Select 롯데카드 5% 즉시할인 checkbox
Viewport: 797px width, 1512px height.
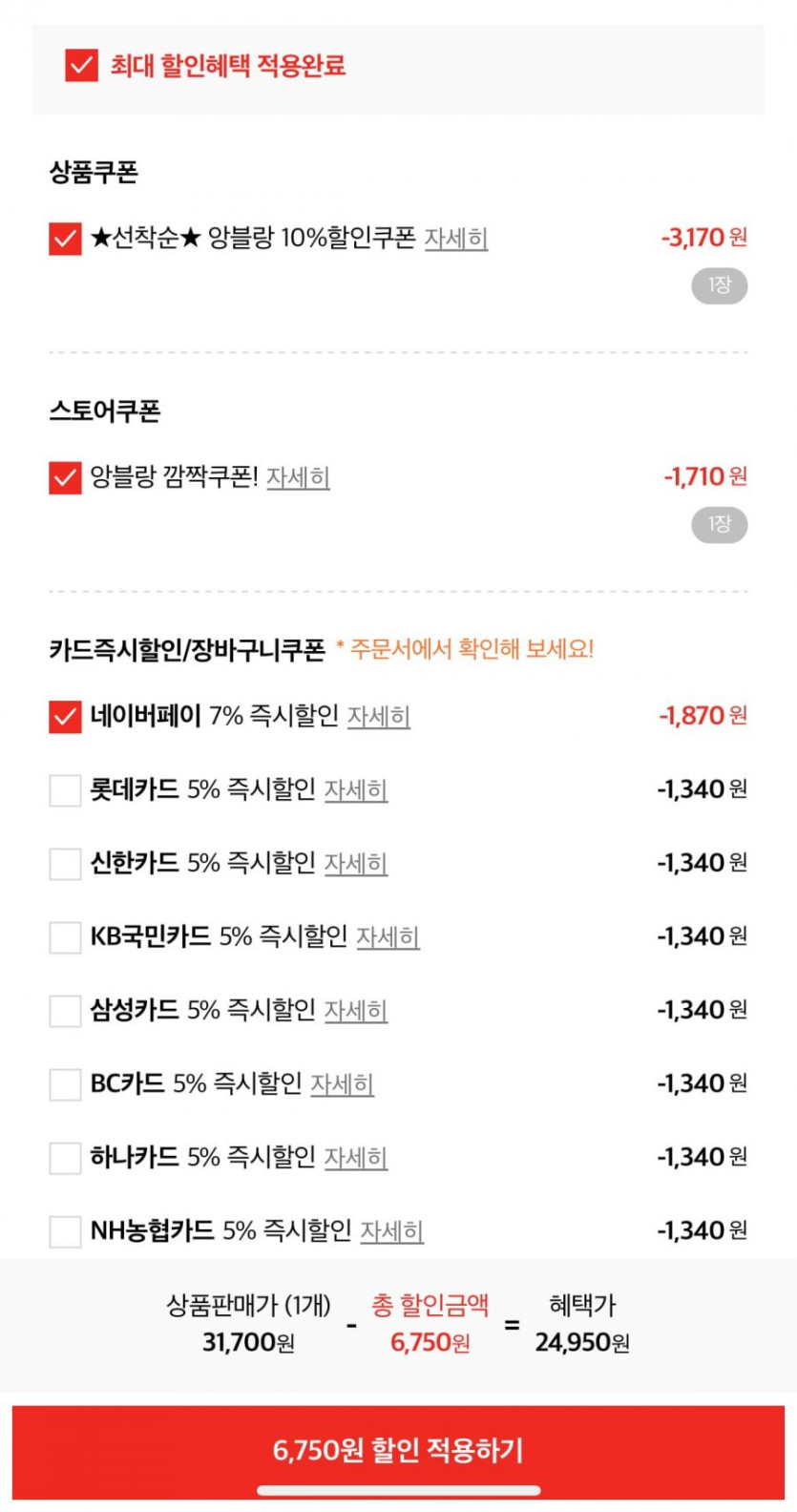[x=65, y=790]
